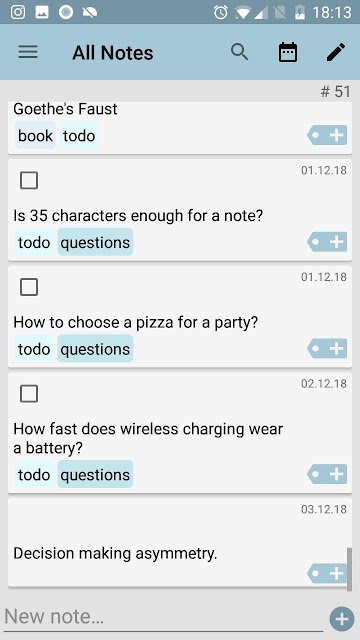Screen dimensions: 360x640
Task: Open the search magnifier
Action: point(240,52)
